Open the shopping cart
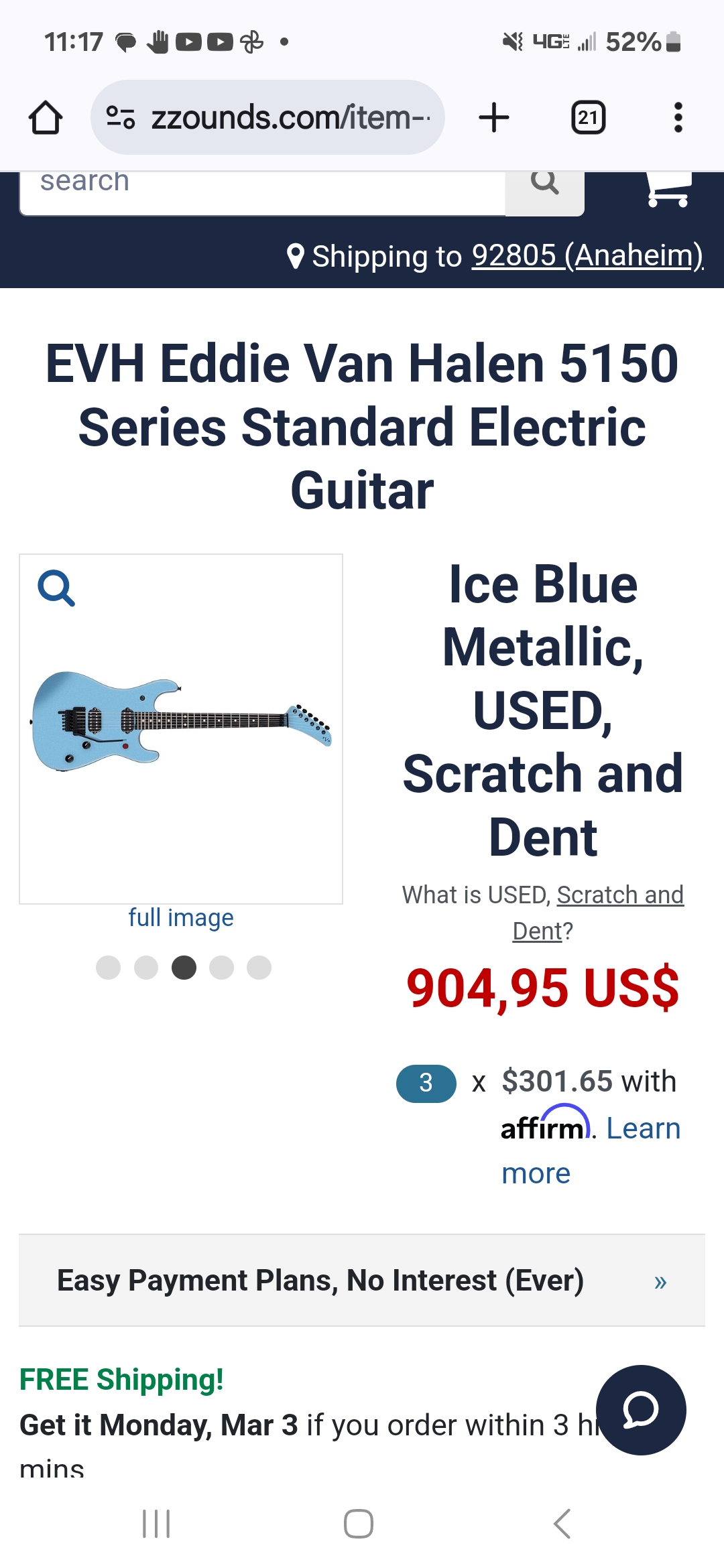Screen dimensions: 724x1568 [x=668, y=189]
